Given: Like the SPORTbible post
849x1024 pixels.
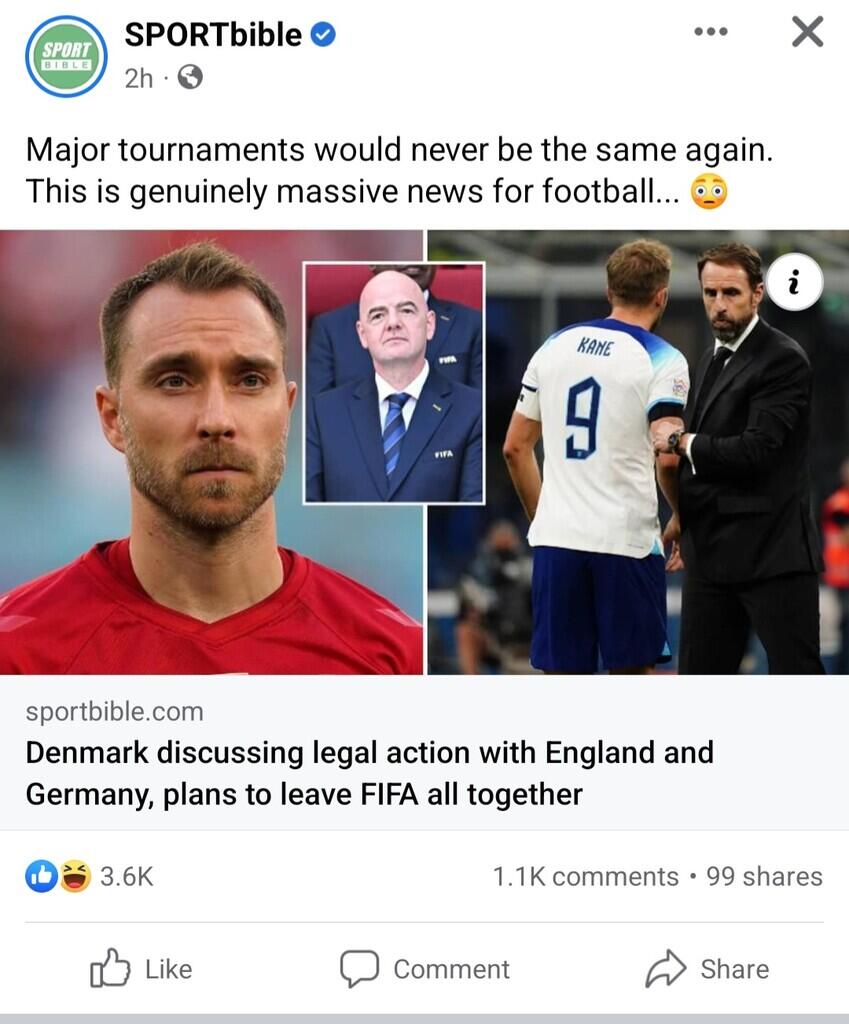Looking at the screenshot, I should tap(141, 968).
